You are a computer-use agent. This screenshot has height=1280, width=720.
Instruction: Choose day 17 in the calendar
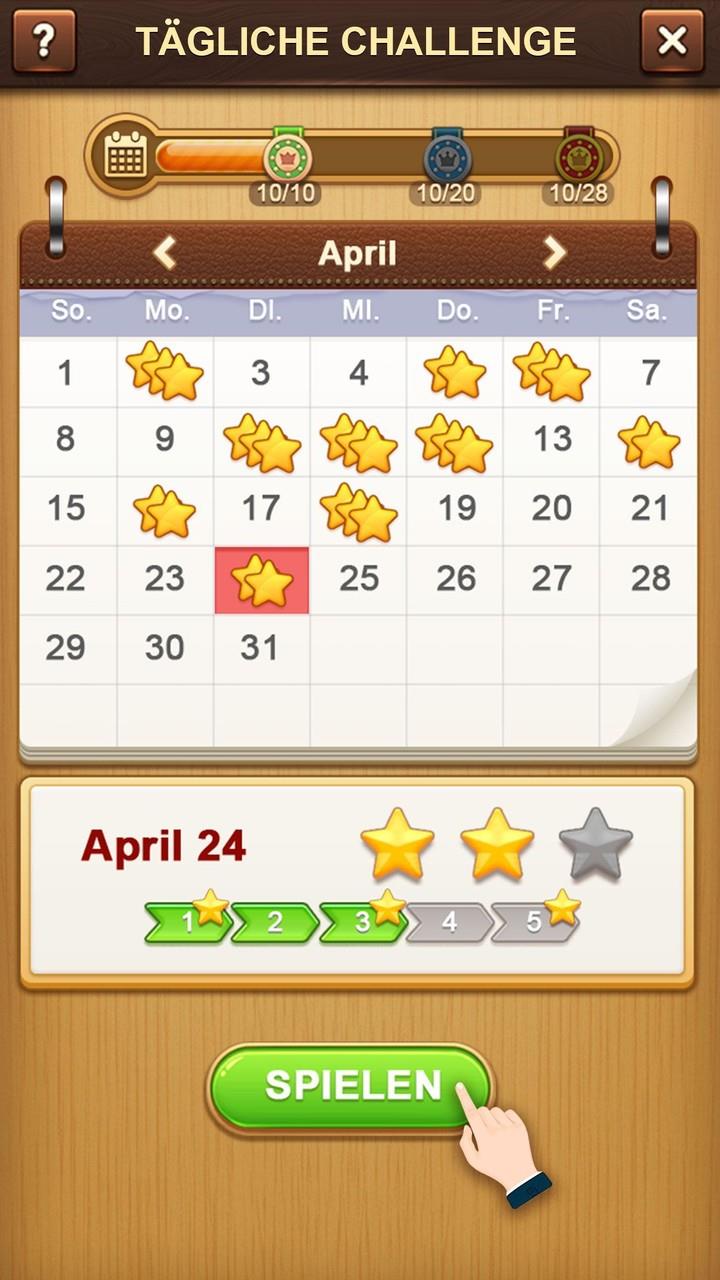point(261,509)
